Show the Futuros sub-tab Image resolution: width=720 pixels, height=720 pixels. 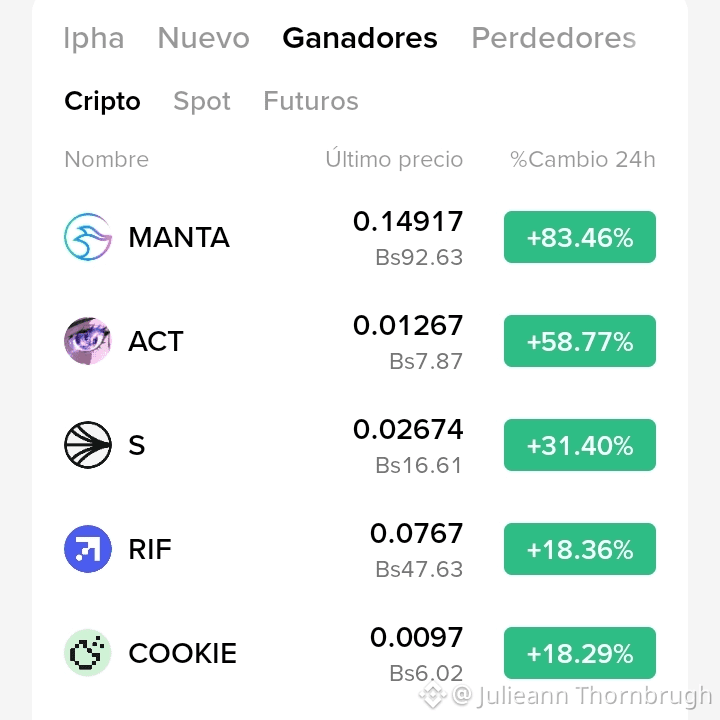tap(310, 101)
